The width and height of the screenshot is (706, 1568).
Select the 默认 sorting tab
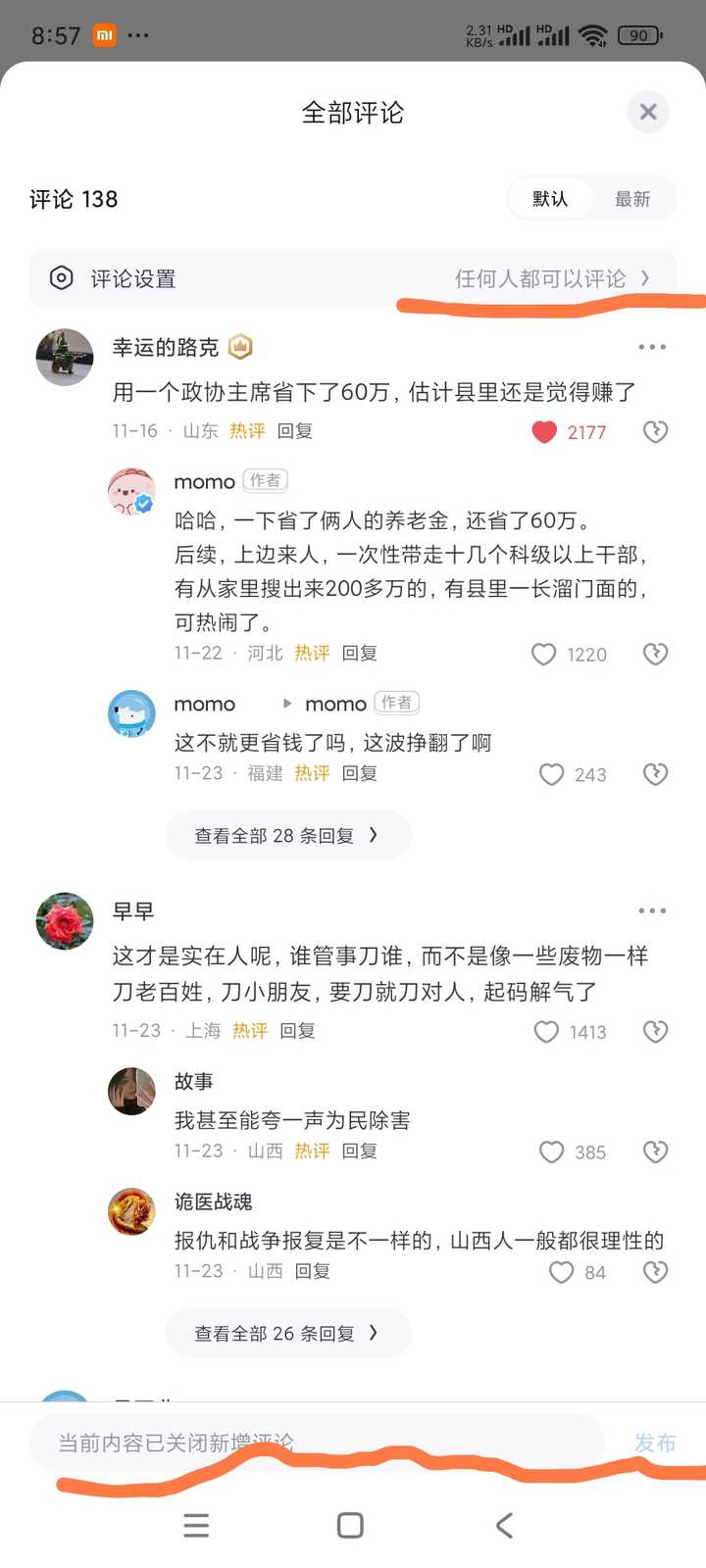550,199
